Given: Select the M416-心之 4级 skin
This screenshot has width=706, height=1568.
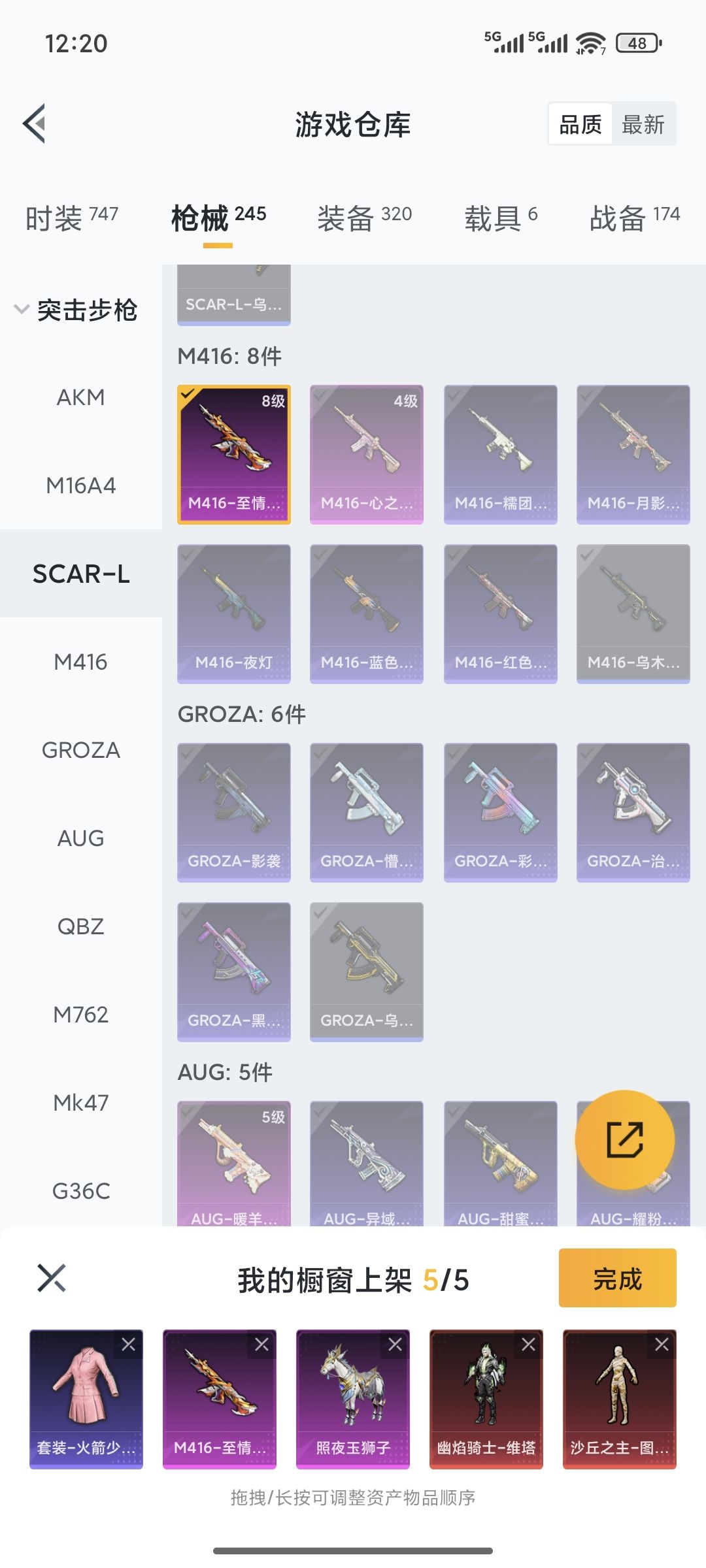Looking at the screenshot, I should 367,455.
